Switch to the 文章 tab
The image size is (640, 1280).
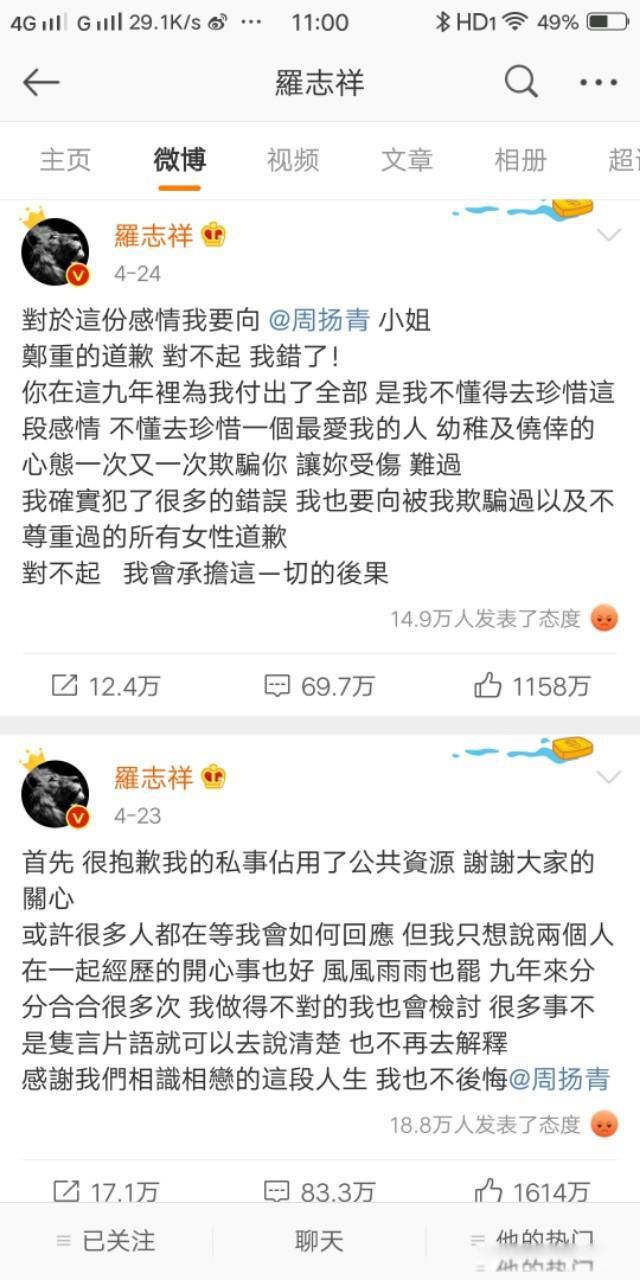click(406, 159)
